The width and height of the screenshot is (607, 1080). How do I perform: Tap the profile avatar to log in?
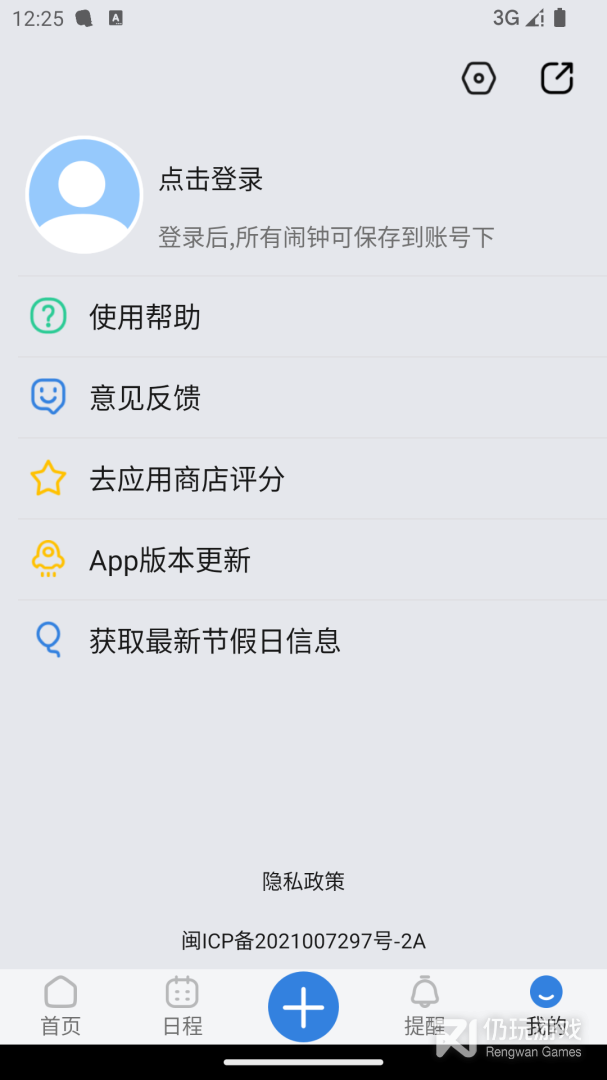click(x=84, y=195)
